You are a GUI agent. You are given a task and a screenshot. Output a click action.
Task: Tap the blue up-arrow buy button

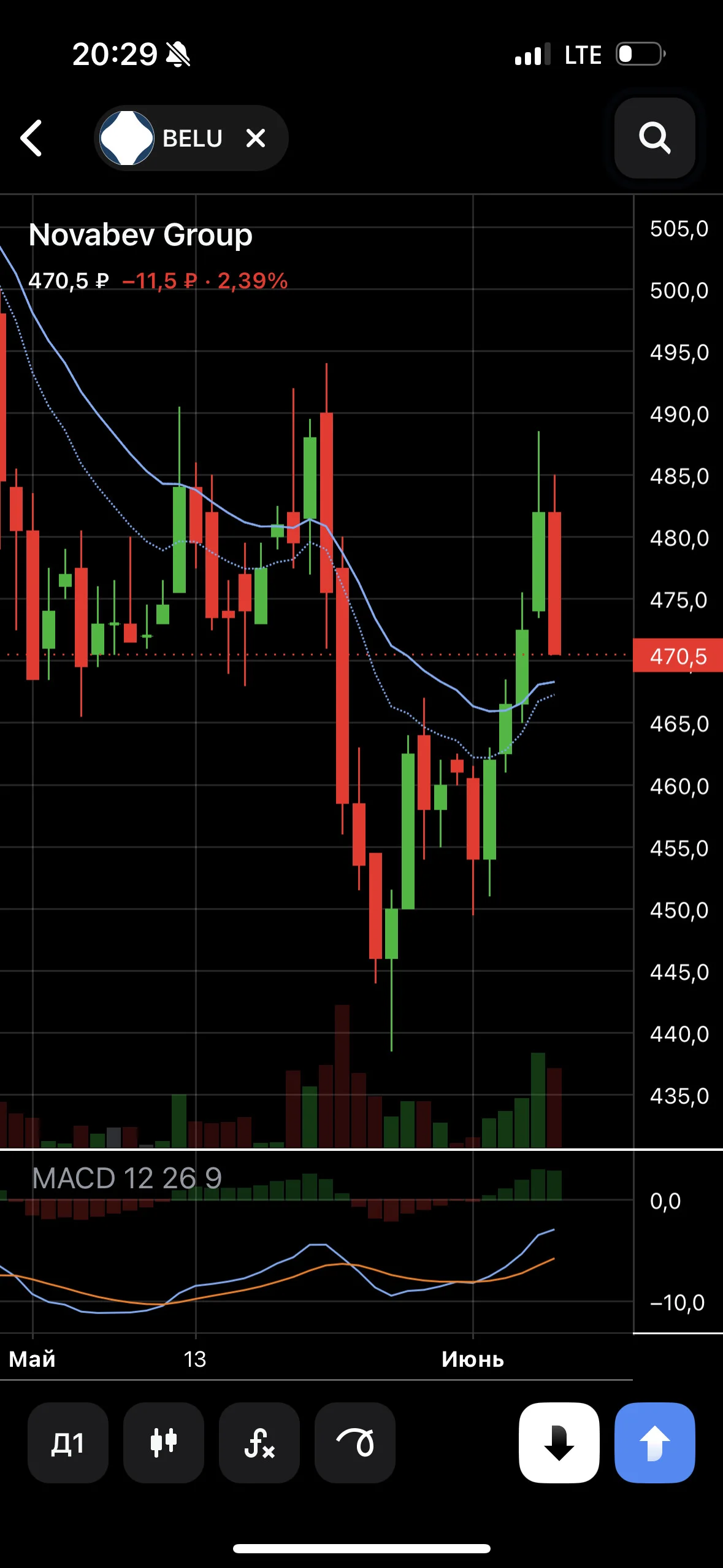[655, 1442]
